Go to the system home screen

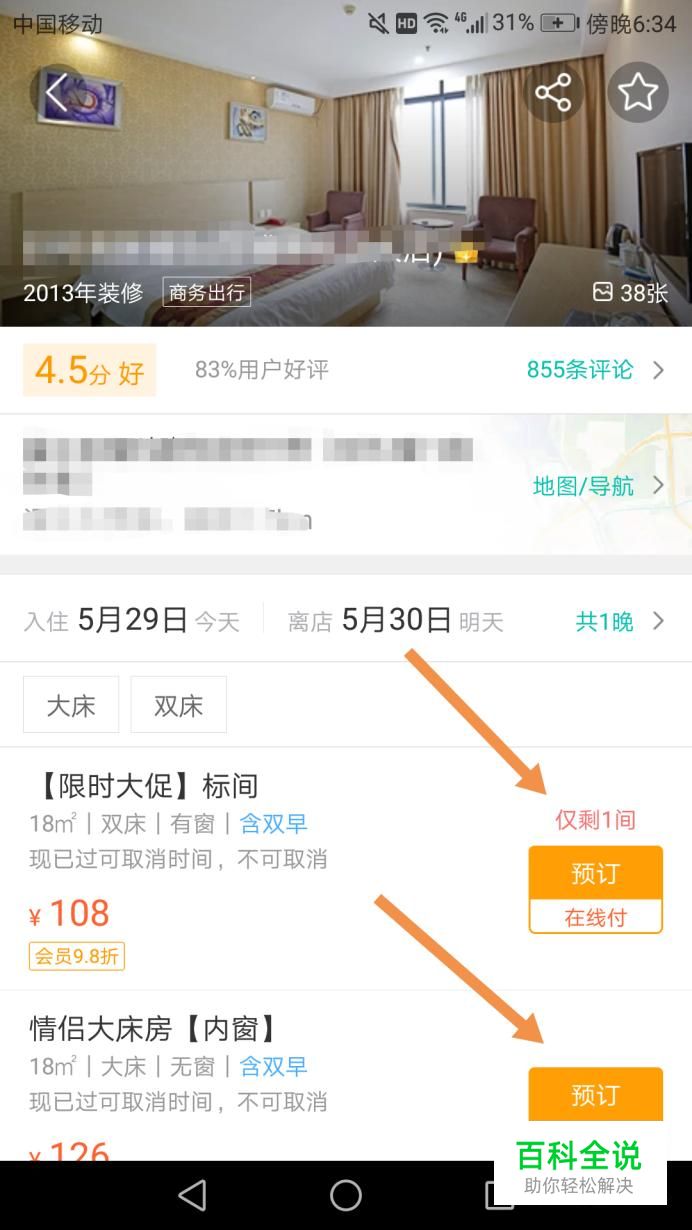pyautogui.click(x=345, y=1194)
